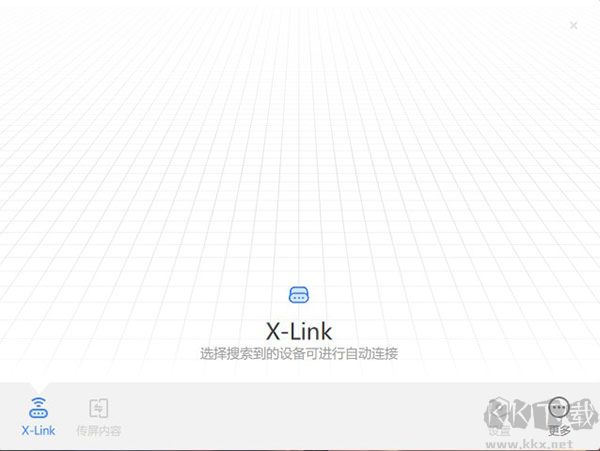Open the 传屏内容 tab
600x451 pixels.
pos(98,416)
